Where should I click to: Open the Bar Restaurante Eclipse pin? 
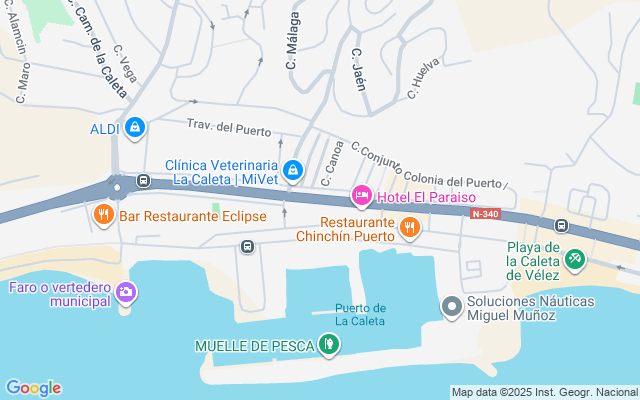click(x=103, y=214)
